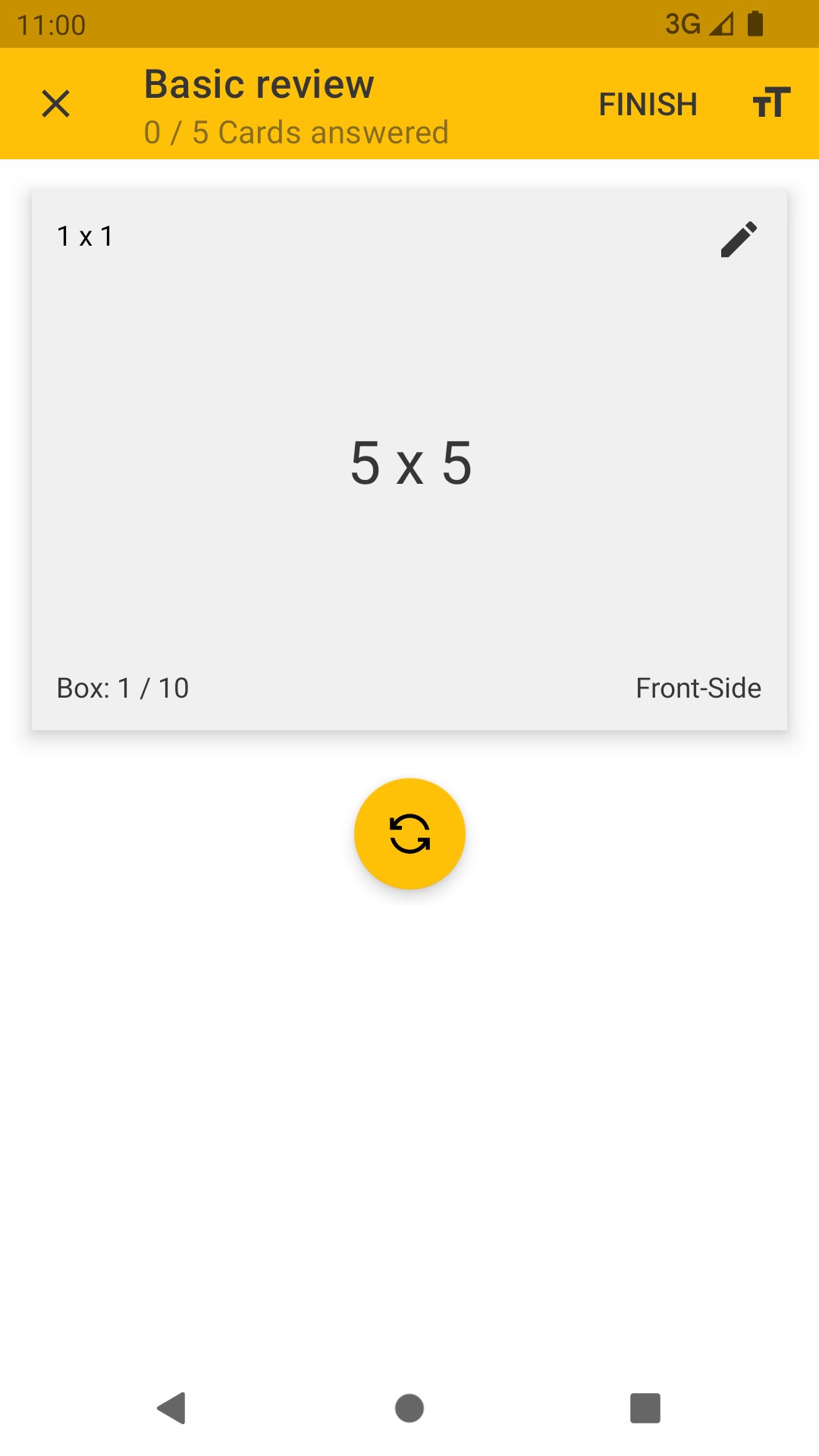Edit the current card with the pencil
The width and height of the screenshot is (819, 1456).
point(739,240)
